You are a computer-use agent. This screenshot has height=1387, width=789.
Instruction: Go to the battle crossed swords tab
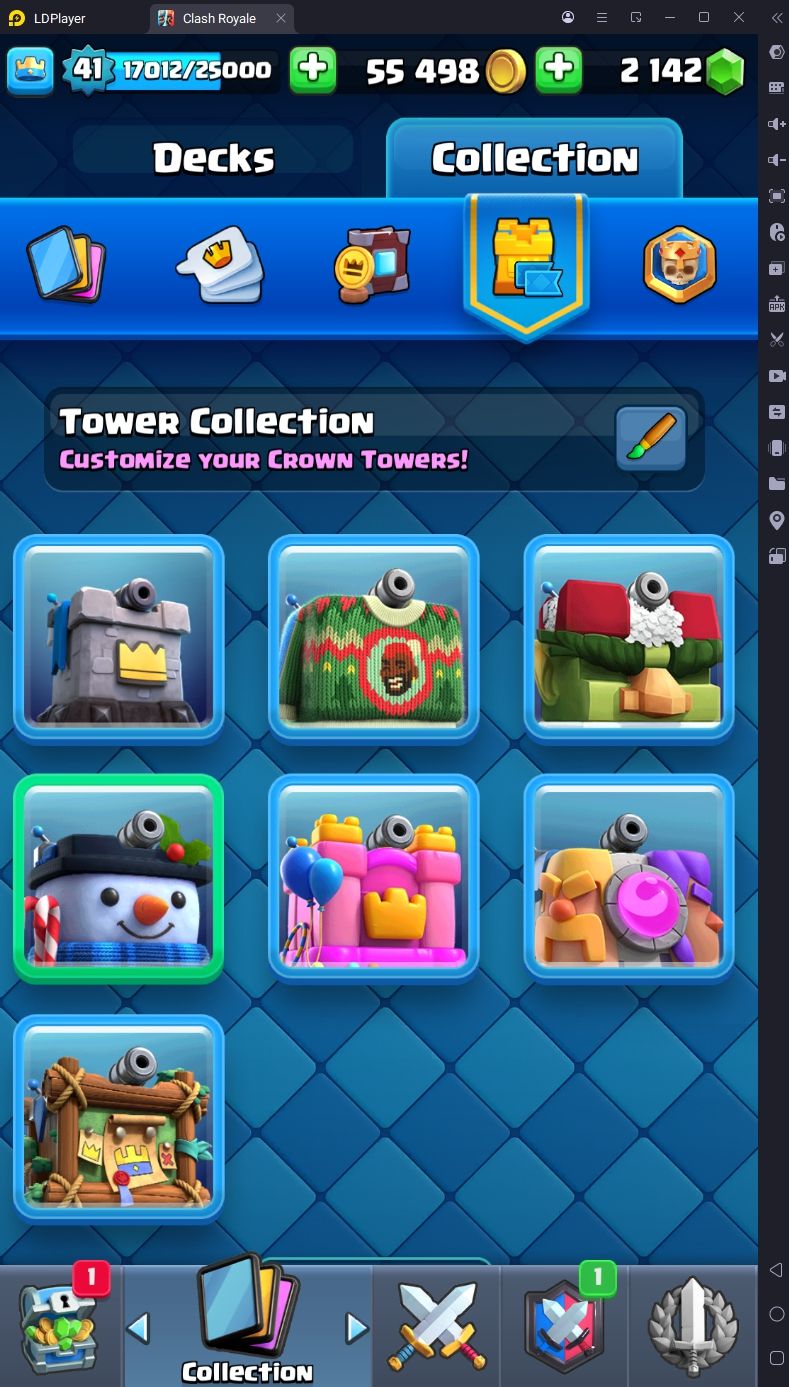click(x=436, y=1326)
